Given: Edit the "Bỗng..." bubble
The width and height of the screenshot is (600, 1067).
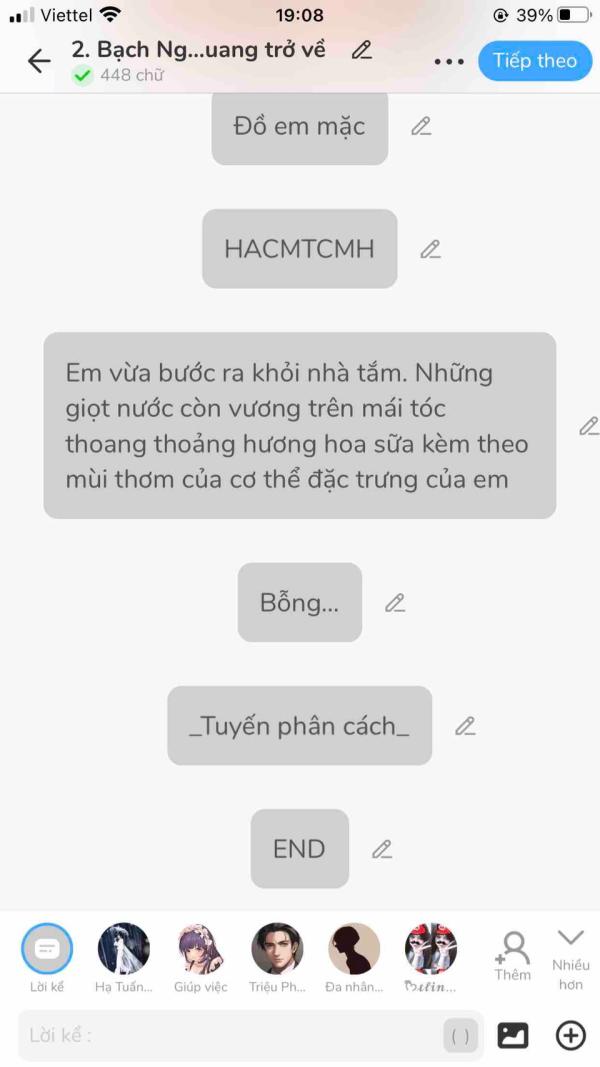Looking at the screenshot, I should point(395,603).
